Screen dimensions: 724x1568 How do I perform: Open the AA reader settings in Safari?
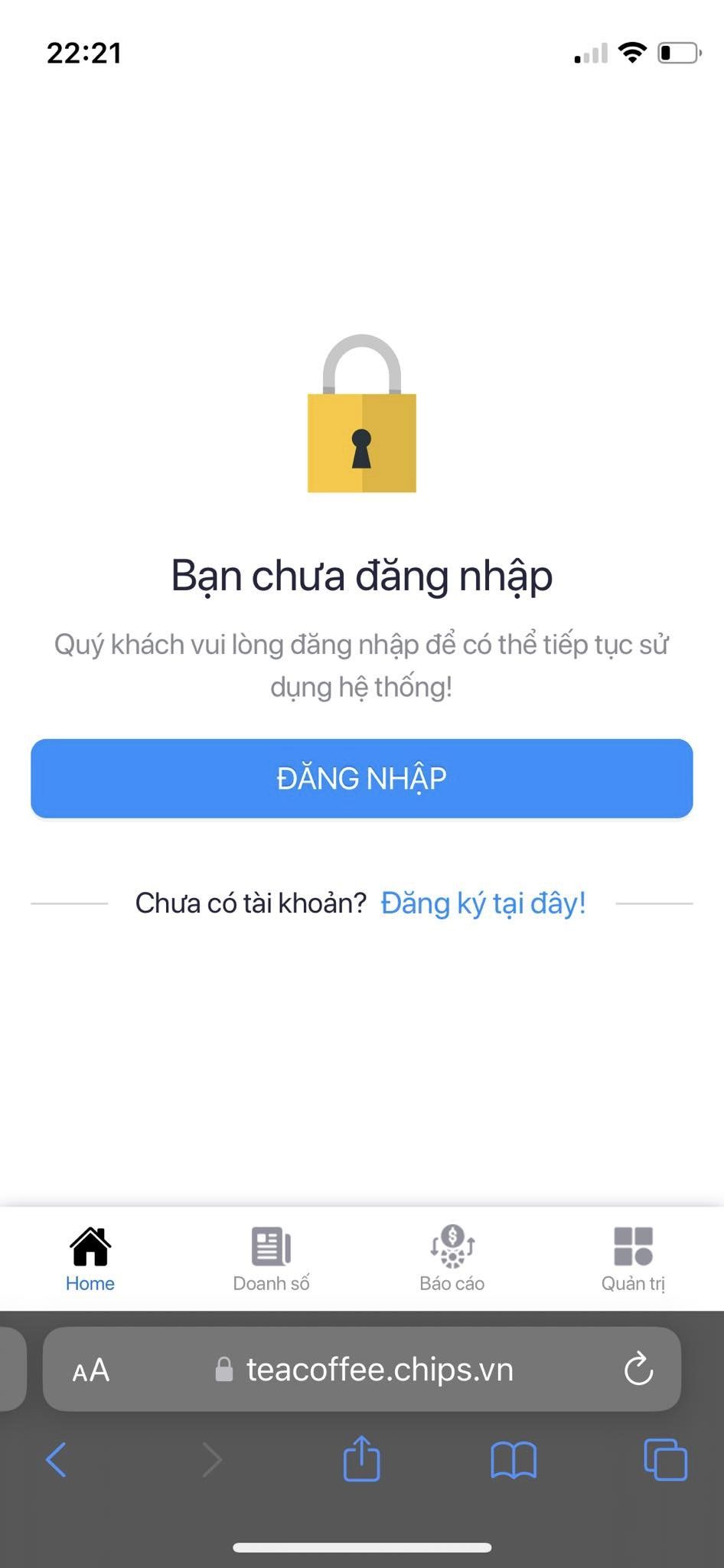[91, 1370]
